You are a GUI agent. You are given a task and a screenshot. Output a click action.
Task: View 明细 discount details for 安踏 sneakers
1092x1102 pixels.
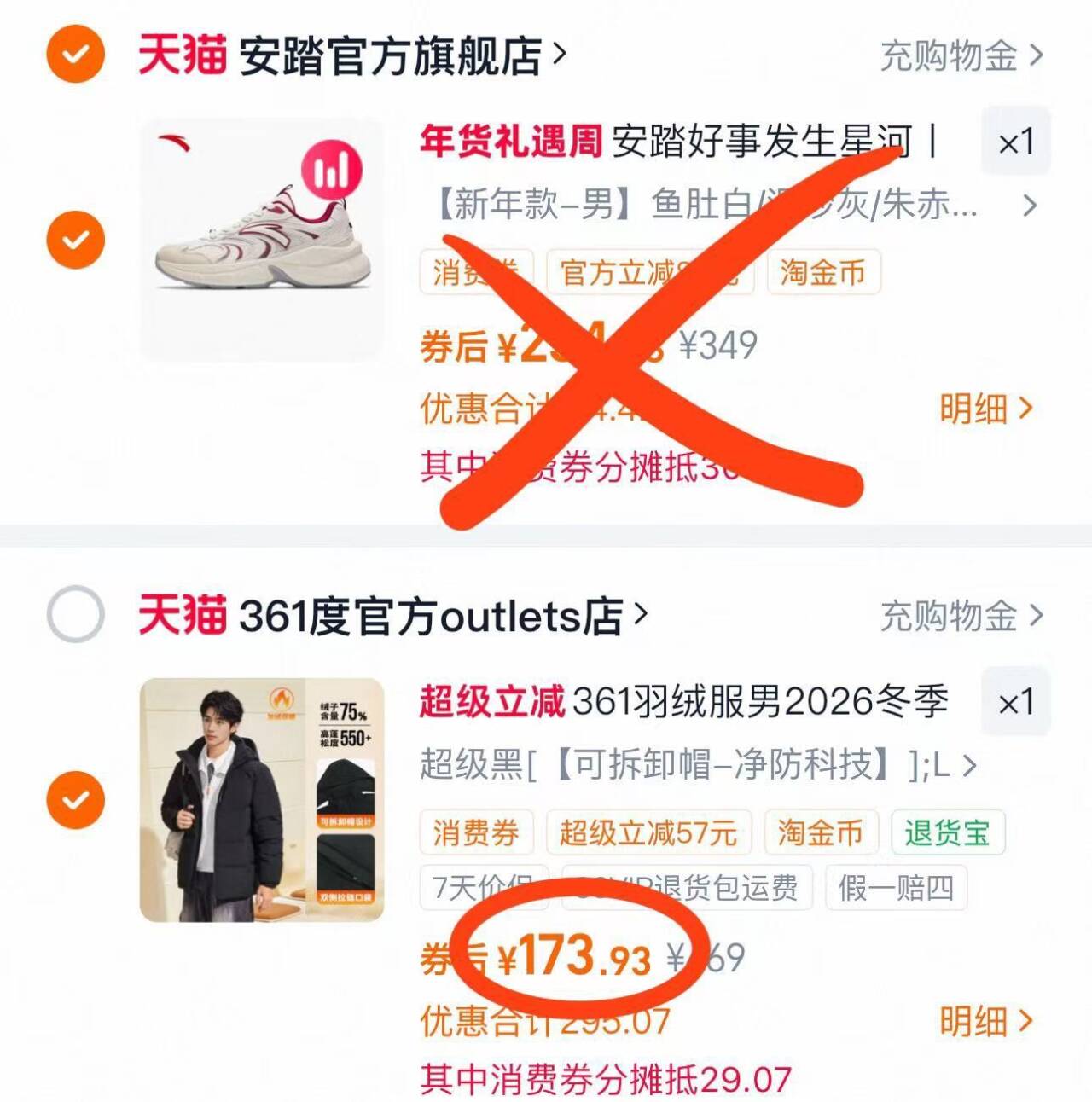[987, 409]
